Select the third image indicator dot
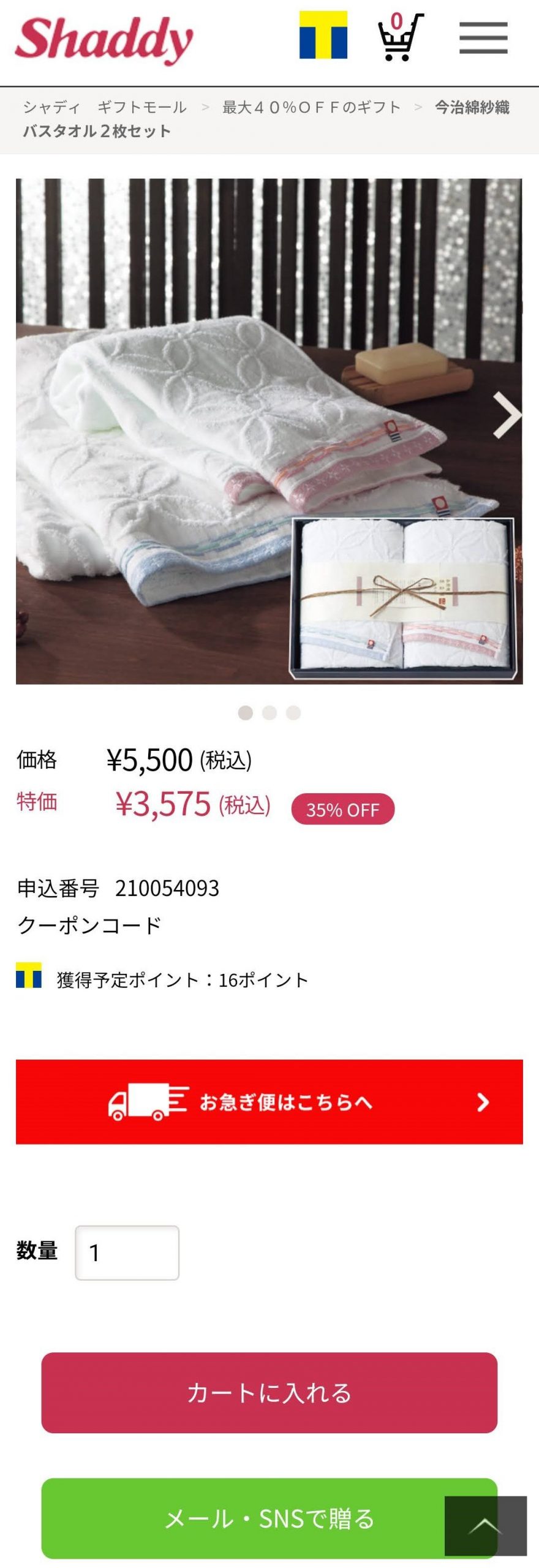Image resolution: width=539 pixels, height=1568 pixels. pyautogui.click(x=293, y=713)
